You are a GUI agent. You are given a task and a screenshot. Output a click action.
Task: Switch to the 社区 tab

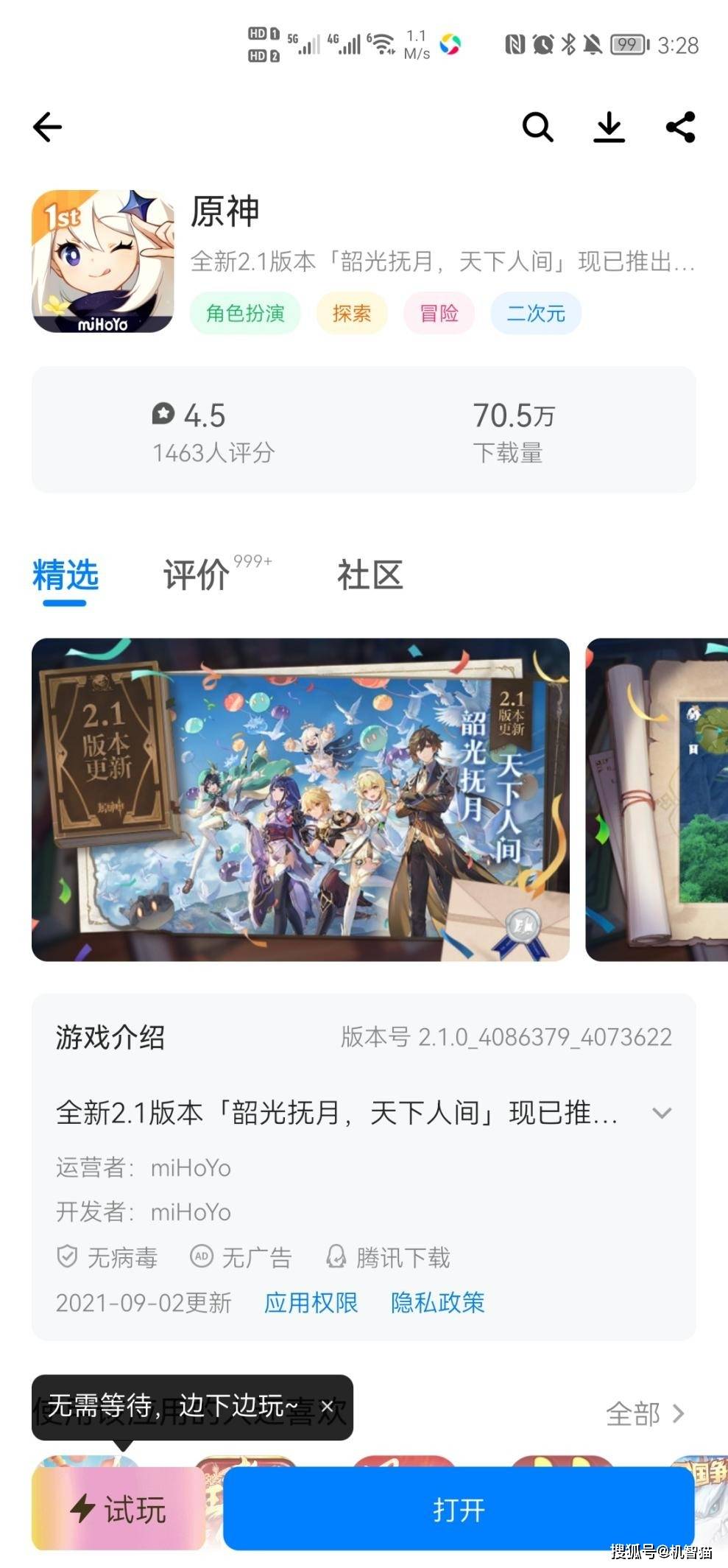[x=370, y=575]
